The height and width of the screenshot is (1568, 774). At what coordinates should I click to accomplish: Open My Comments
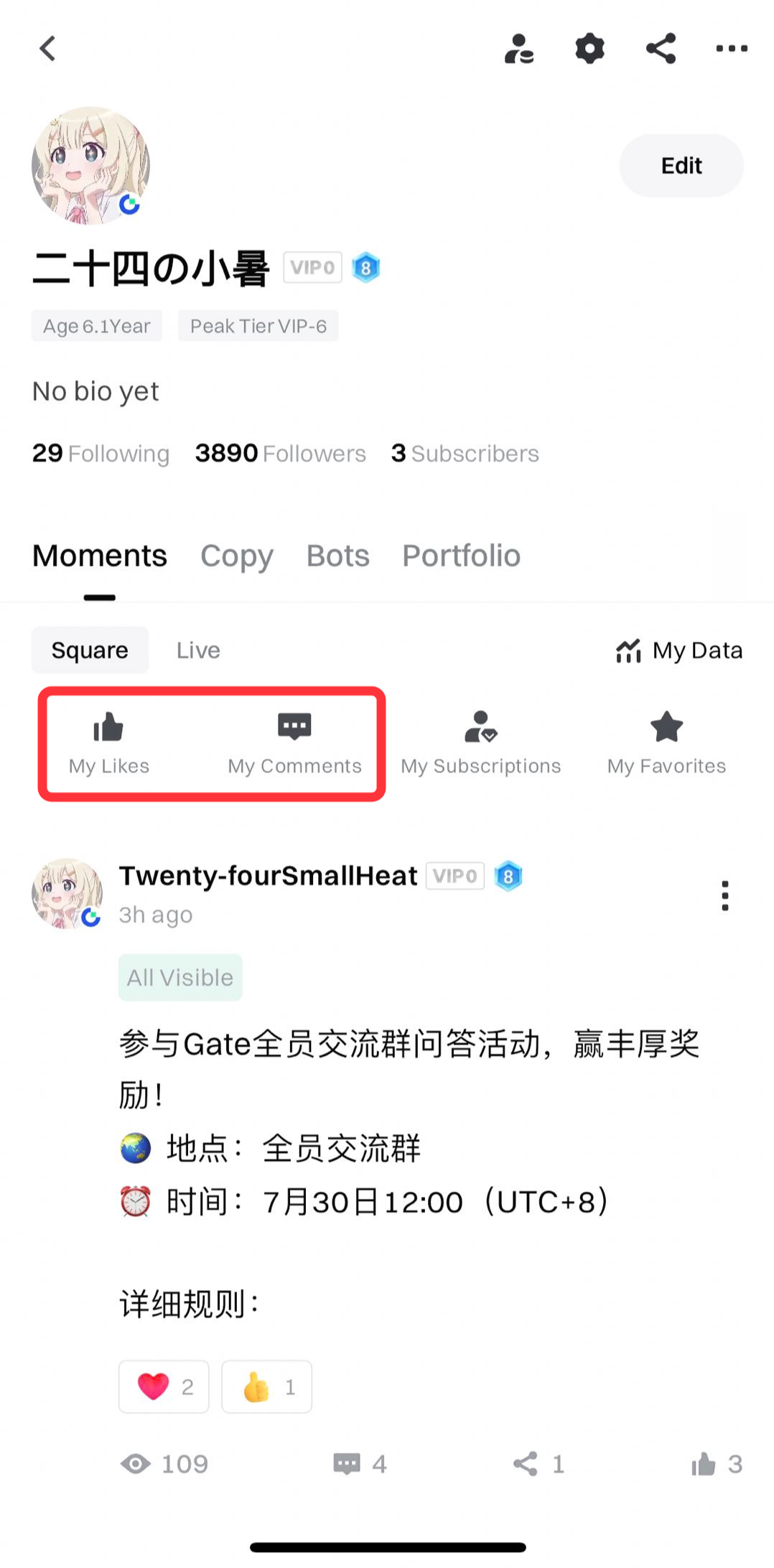[294, 741]
